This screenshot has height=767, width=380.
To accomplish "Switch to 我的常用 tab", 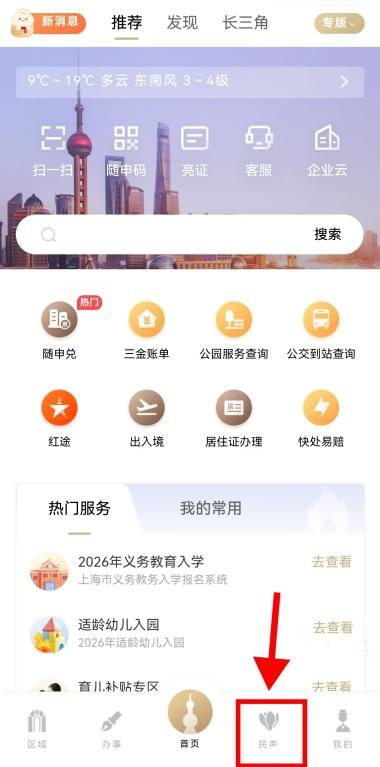I will click(x=210, y=508).
